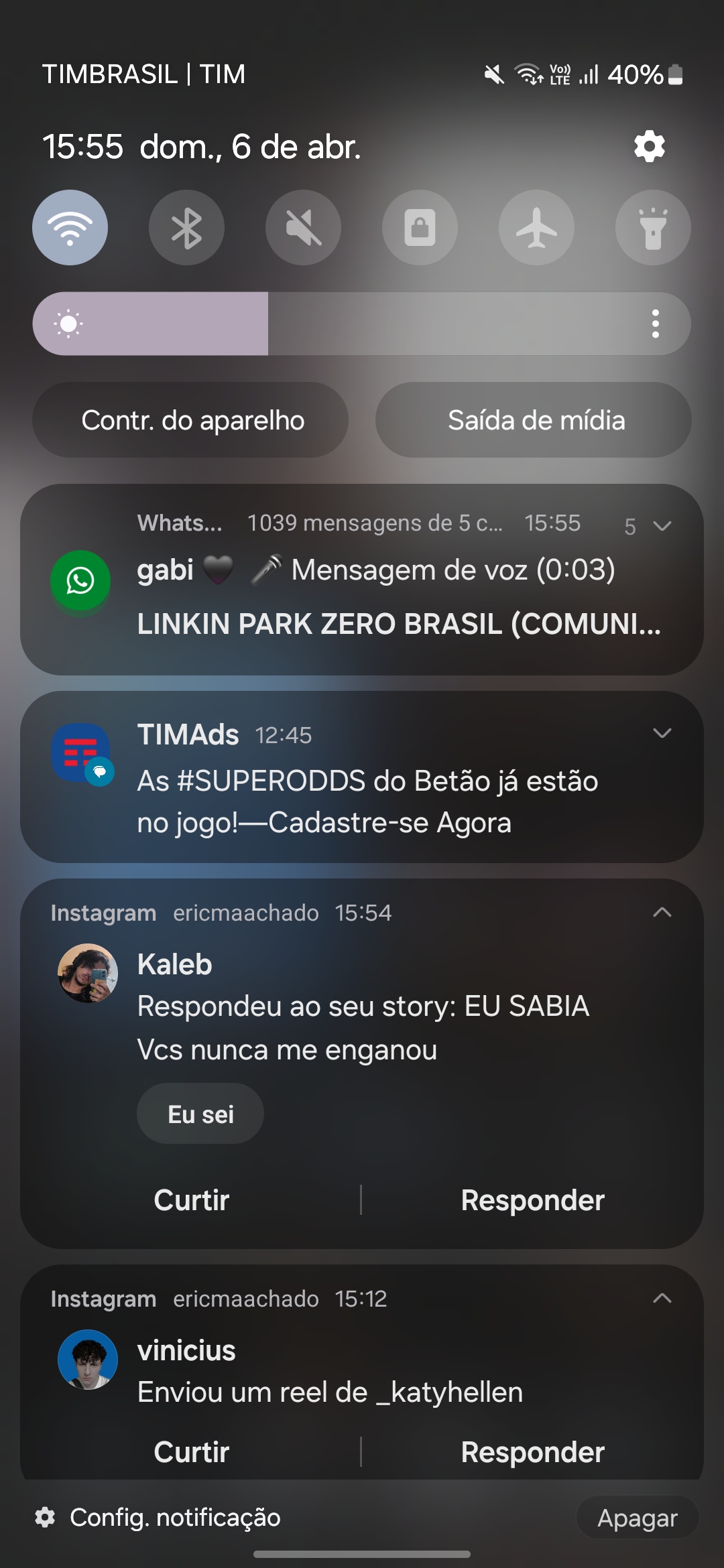The height and width of the screenshot is (1568, 724).
Task: Turn off the Wi-Fi quick toggle
Action: 70,228
